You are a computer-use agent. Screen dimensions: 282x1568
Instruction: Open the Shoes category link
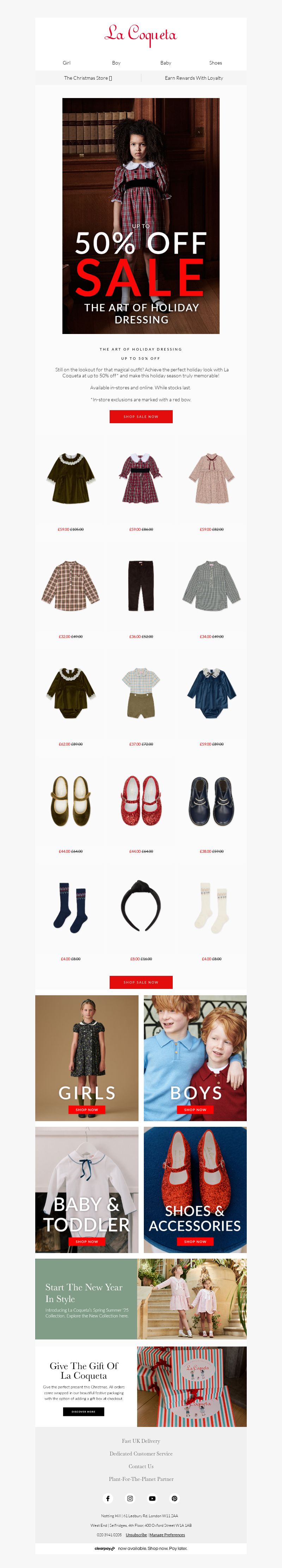[x=215, y=63]
